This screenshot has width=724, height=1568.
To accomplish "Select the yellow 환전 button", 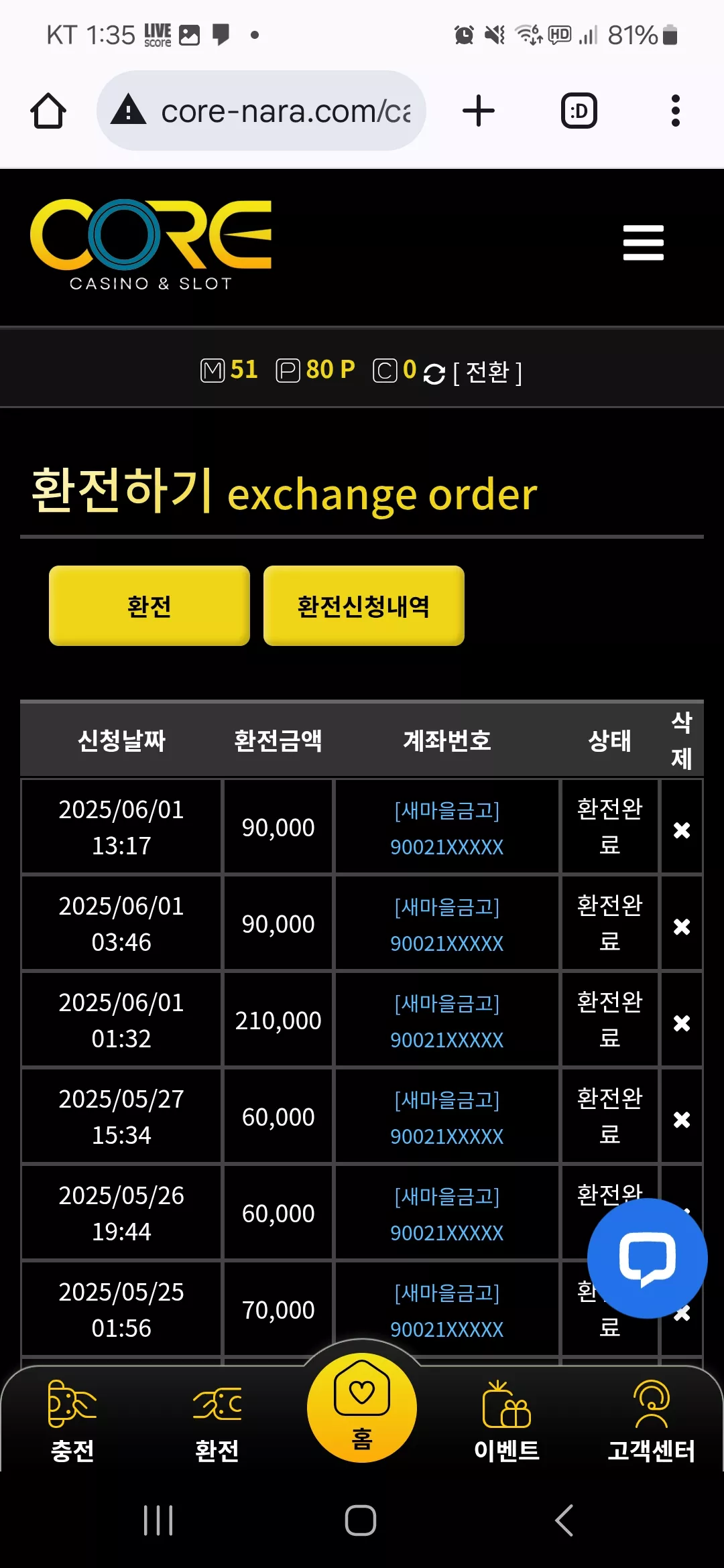I will pos(149,606).
